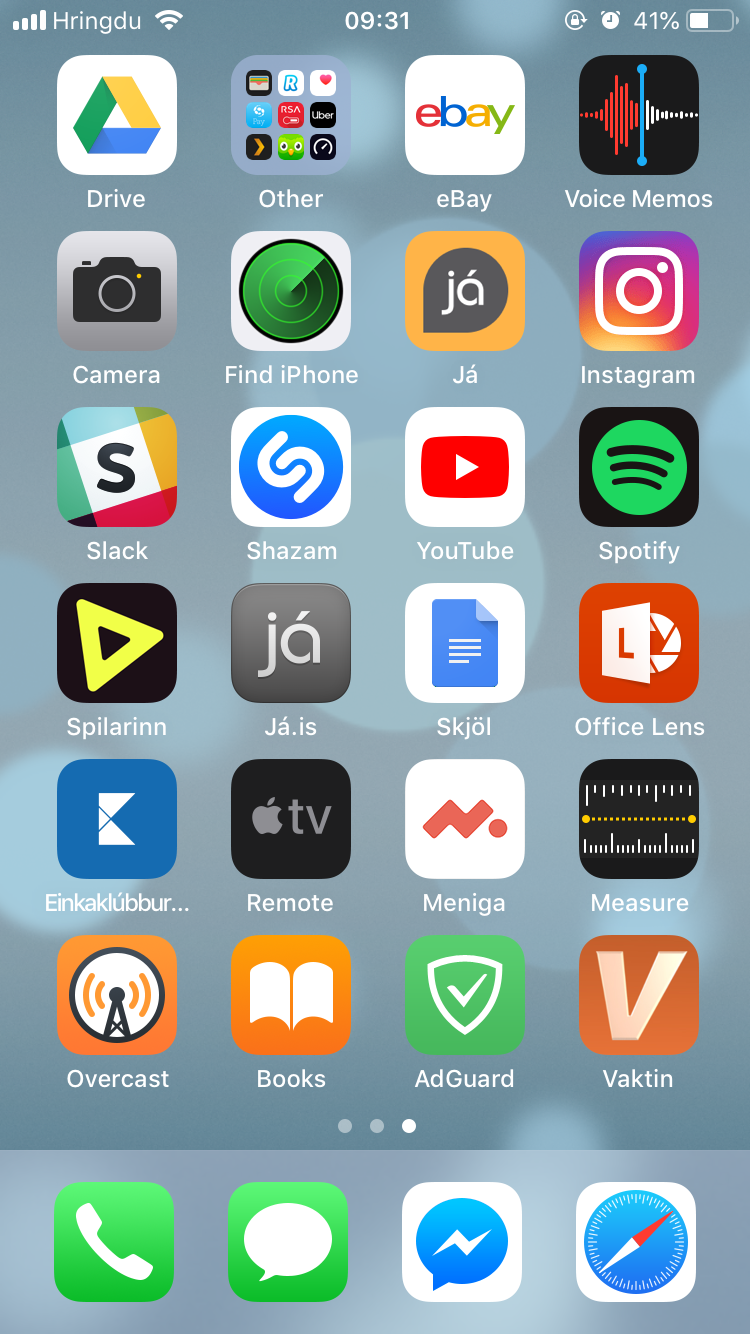Open YouTube

(x=464, y=467)
